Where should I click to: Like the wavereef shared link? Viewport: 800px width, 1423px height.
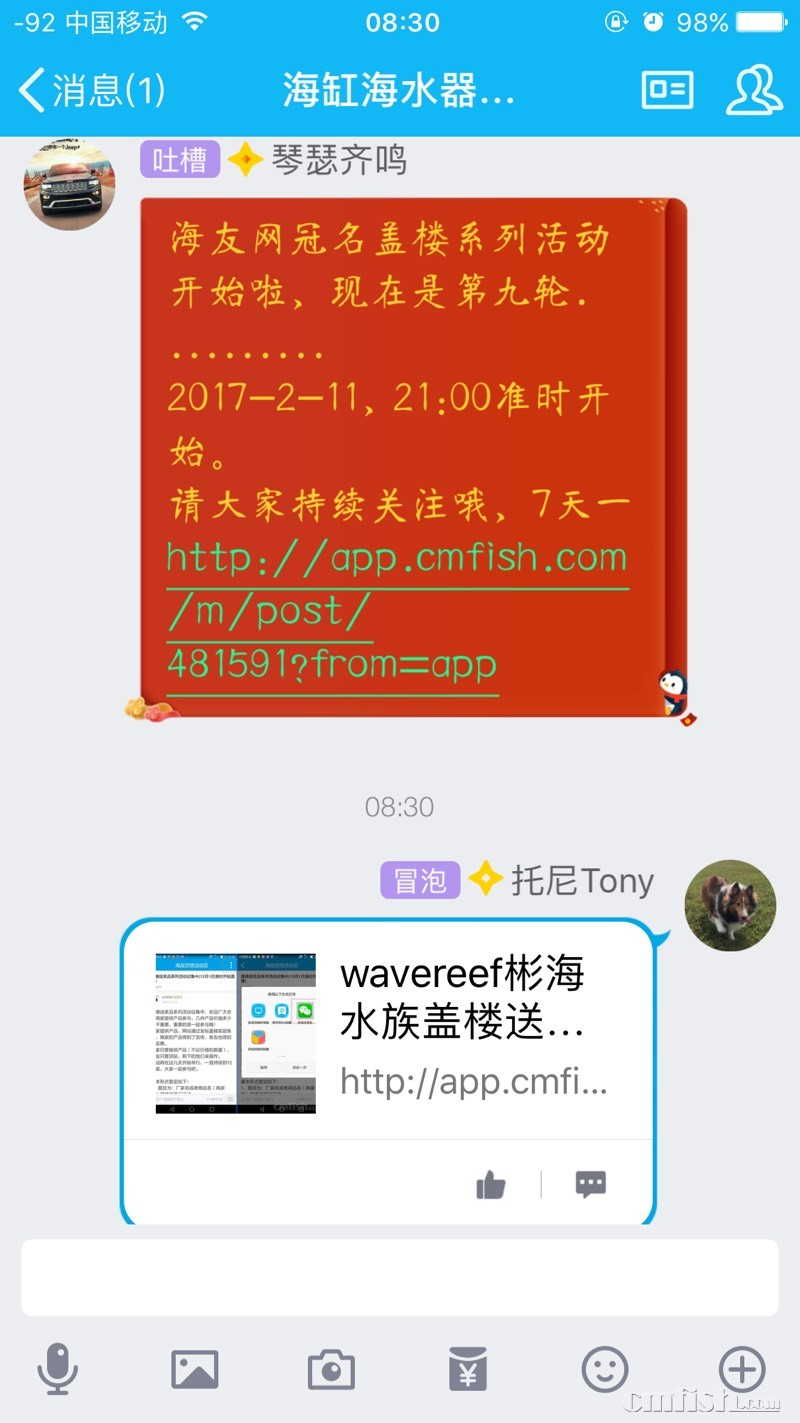[490, 1186]
